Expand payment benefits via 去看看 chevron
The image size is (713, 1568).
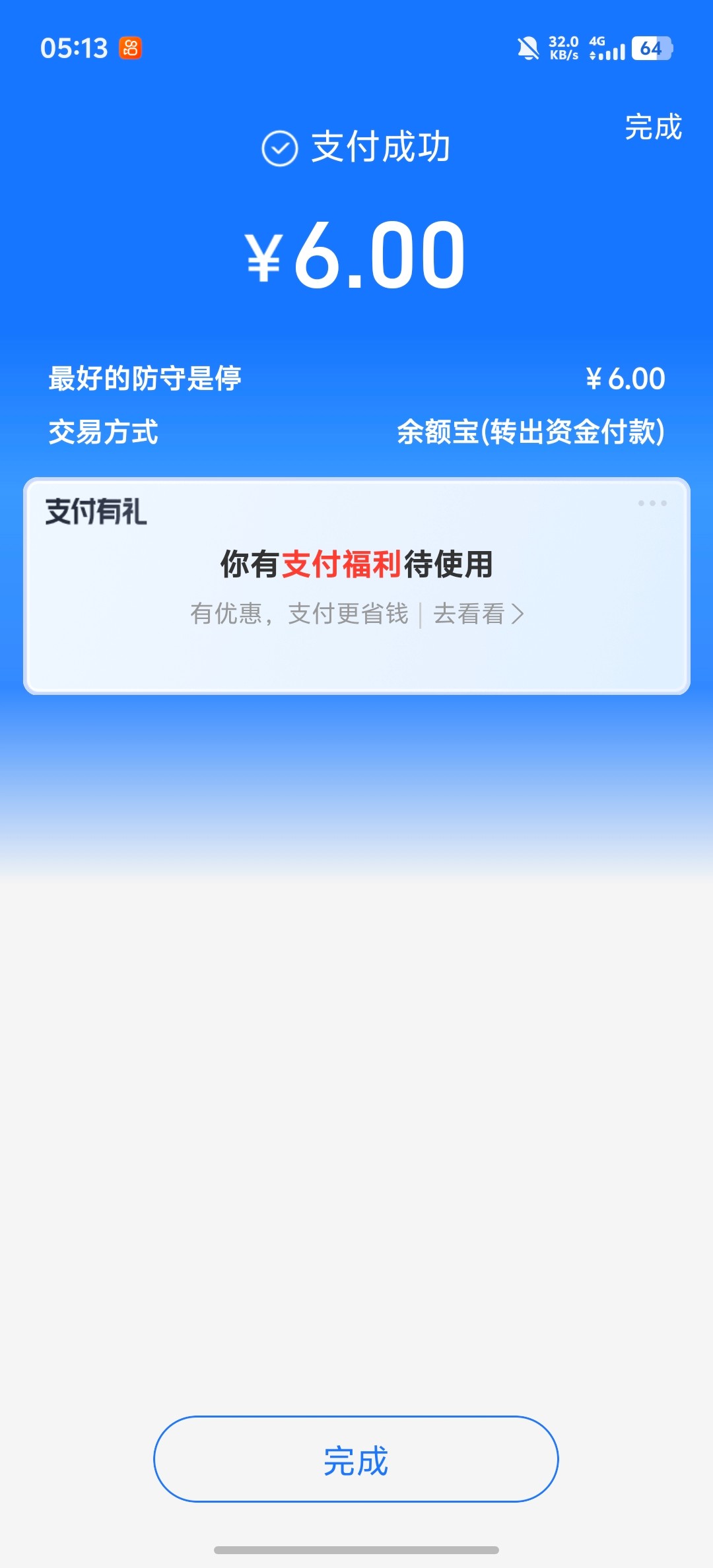pos(479,614)
